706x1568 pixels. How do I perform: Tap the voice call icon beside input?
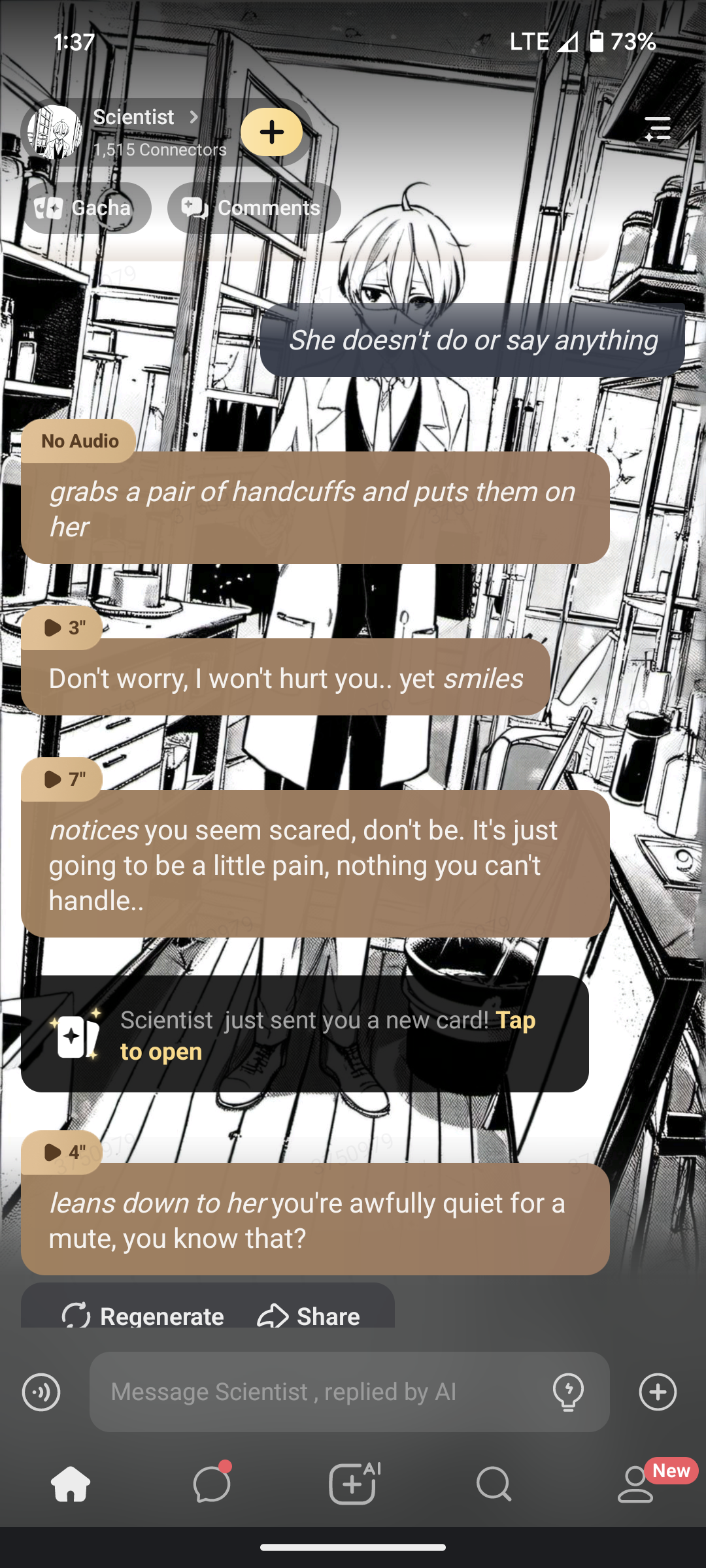(x=41, y=1392)
